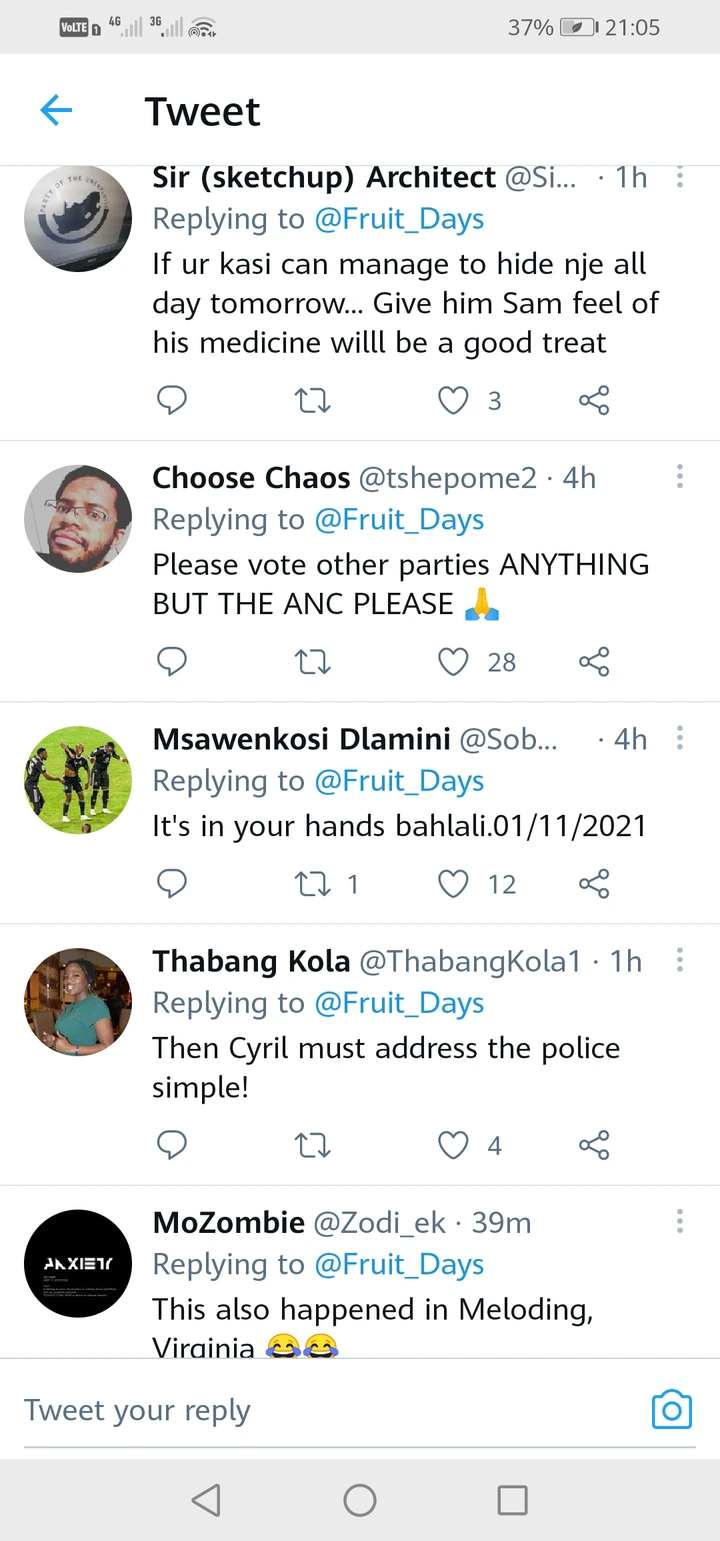The width and height of the screenshot is (720, 1541).
Task: Open overflow menu on MoZombie's reply
Action: tap(680, 1221)
